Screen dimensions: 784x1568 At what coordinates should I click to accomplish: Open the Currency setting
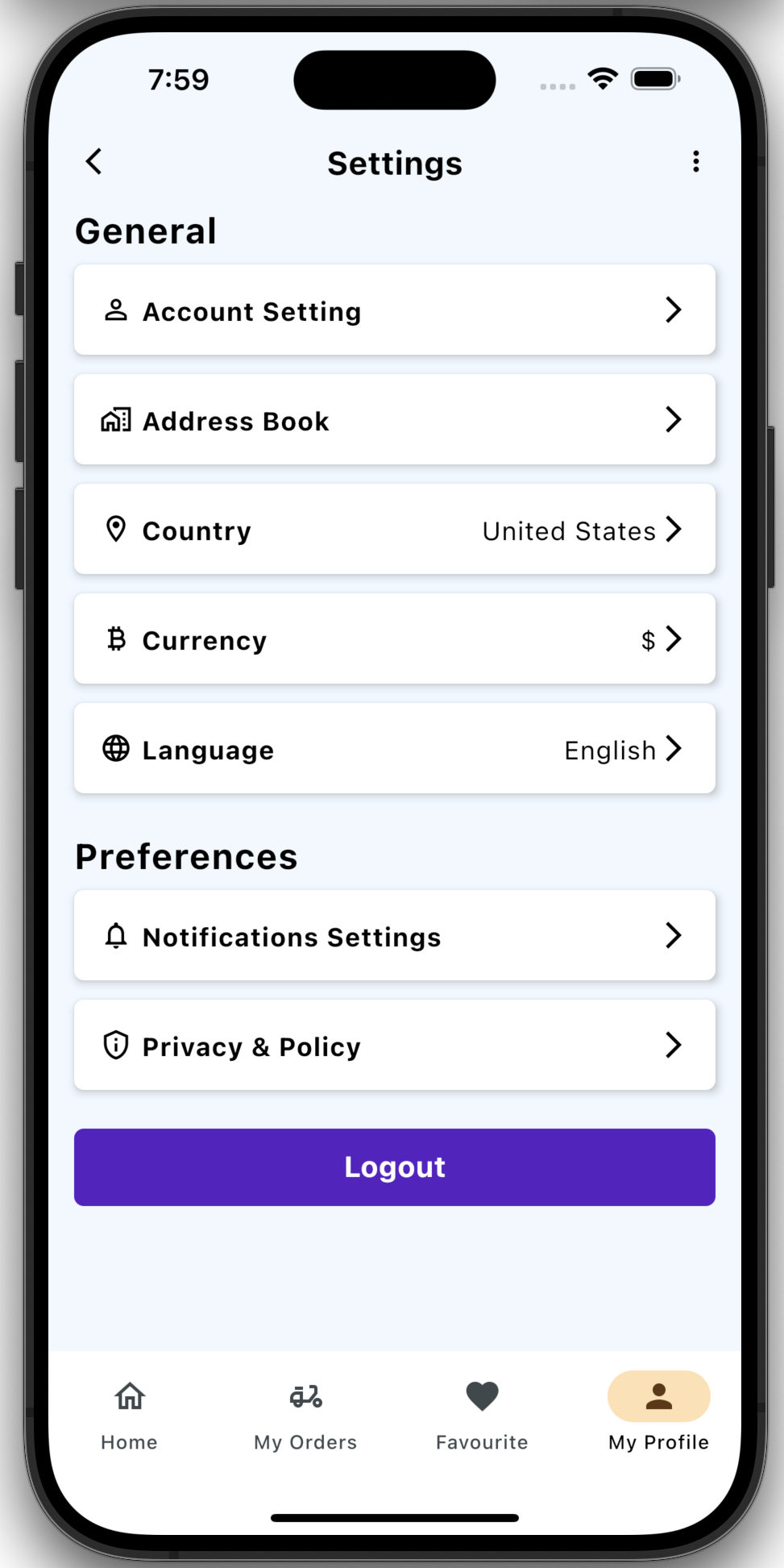click(x=394, y=639)
